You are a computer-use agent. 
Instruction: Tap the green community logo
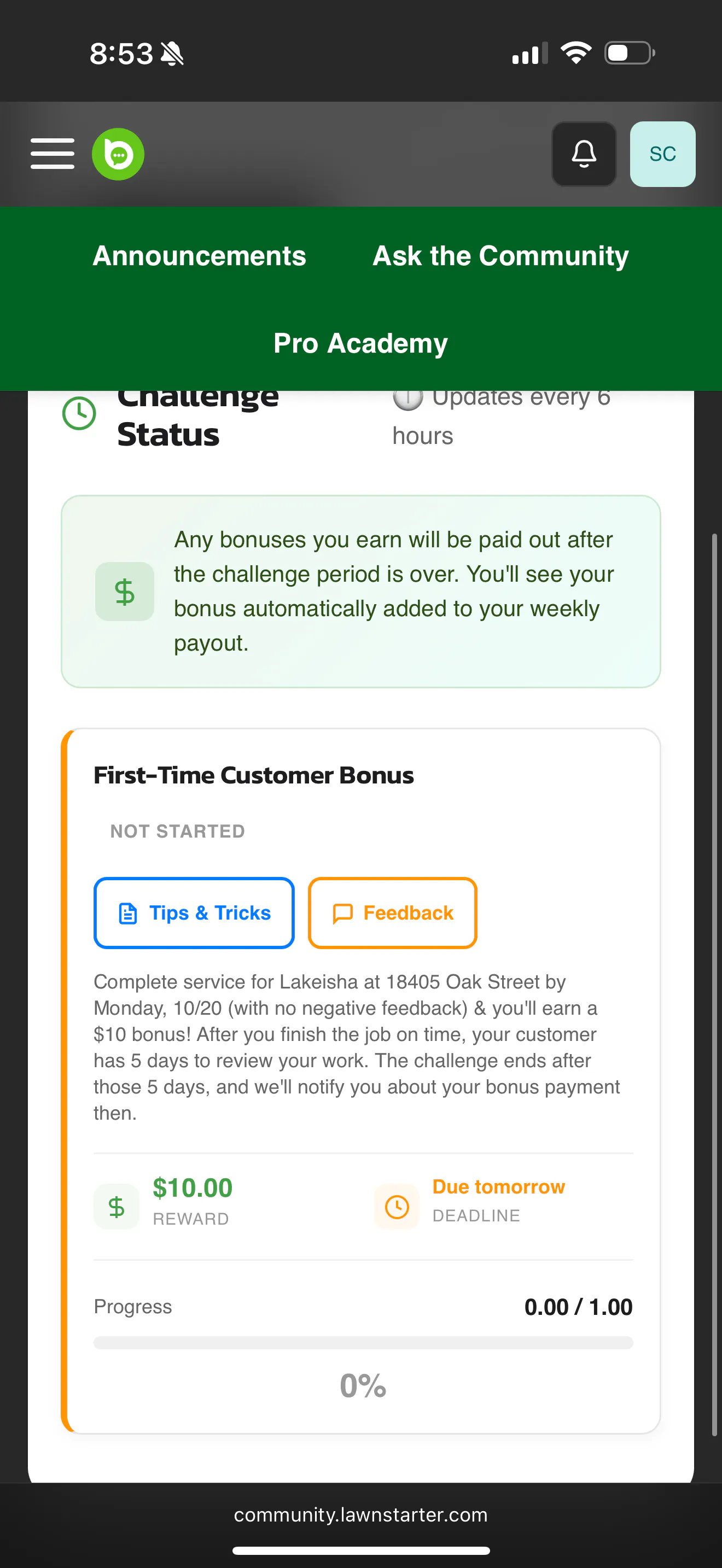(118, 154)
